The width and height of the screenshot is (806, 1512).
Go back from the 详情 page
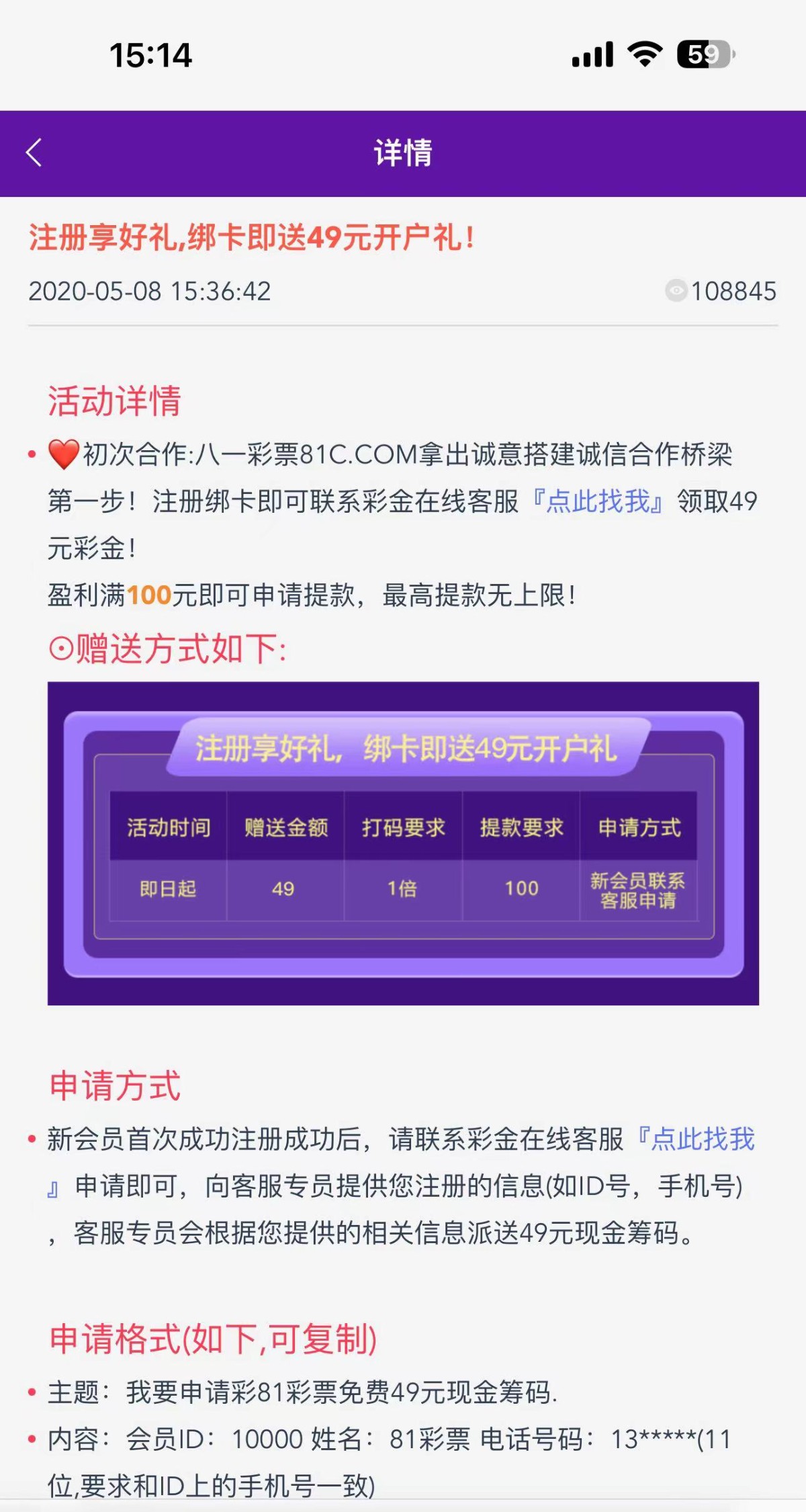(x=34, y=153)
